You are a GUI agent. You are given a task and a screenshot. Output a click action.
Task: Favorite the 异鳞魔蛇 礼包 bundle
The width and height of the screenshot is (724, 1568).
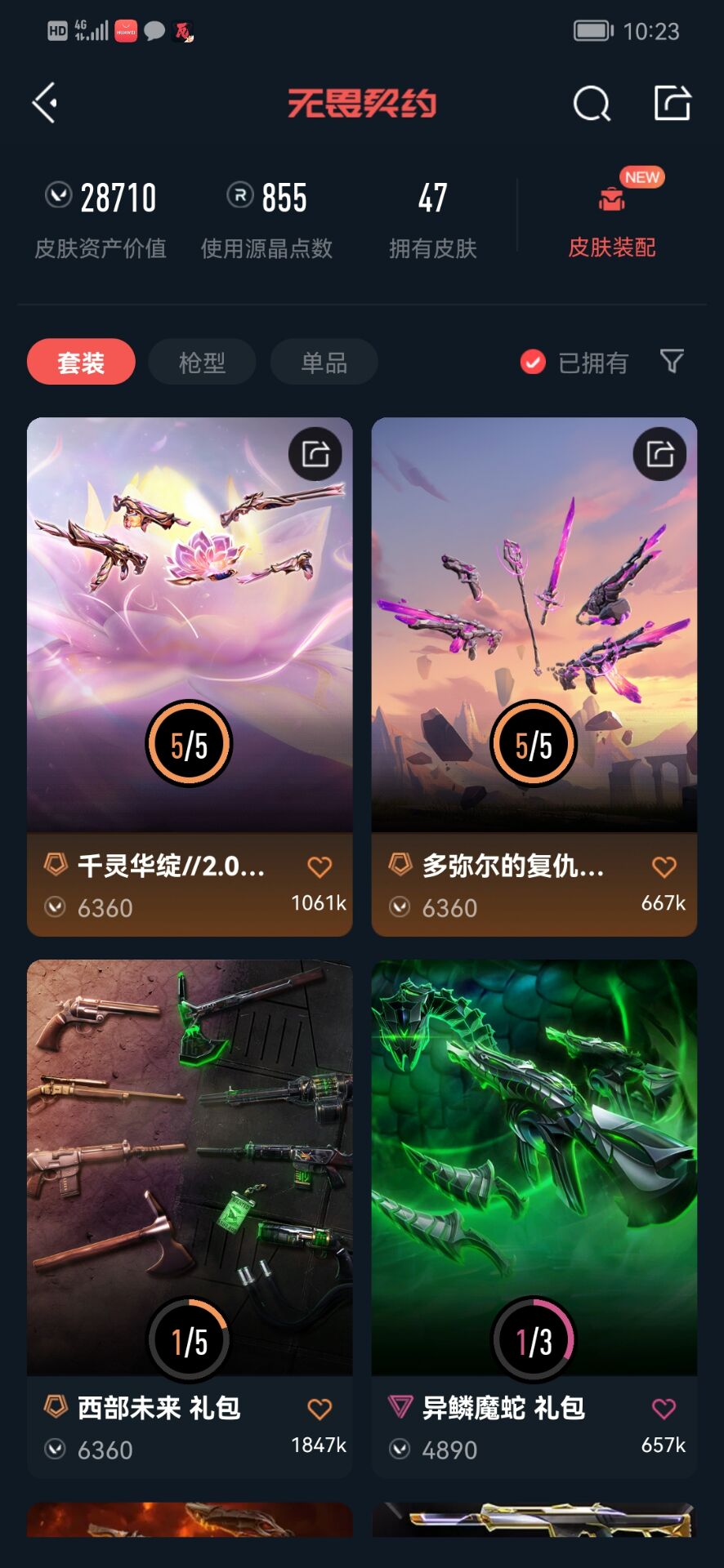[x=664, y=1409]
